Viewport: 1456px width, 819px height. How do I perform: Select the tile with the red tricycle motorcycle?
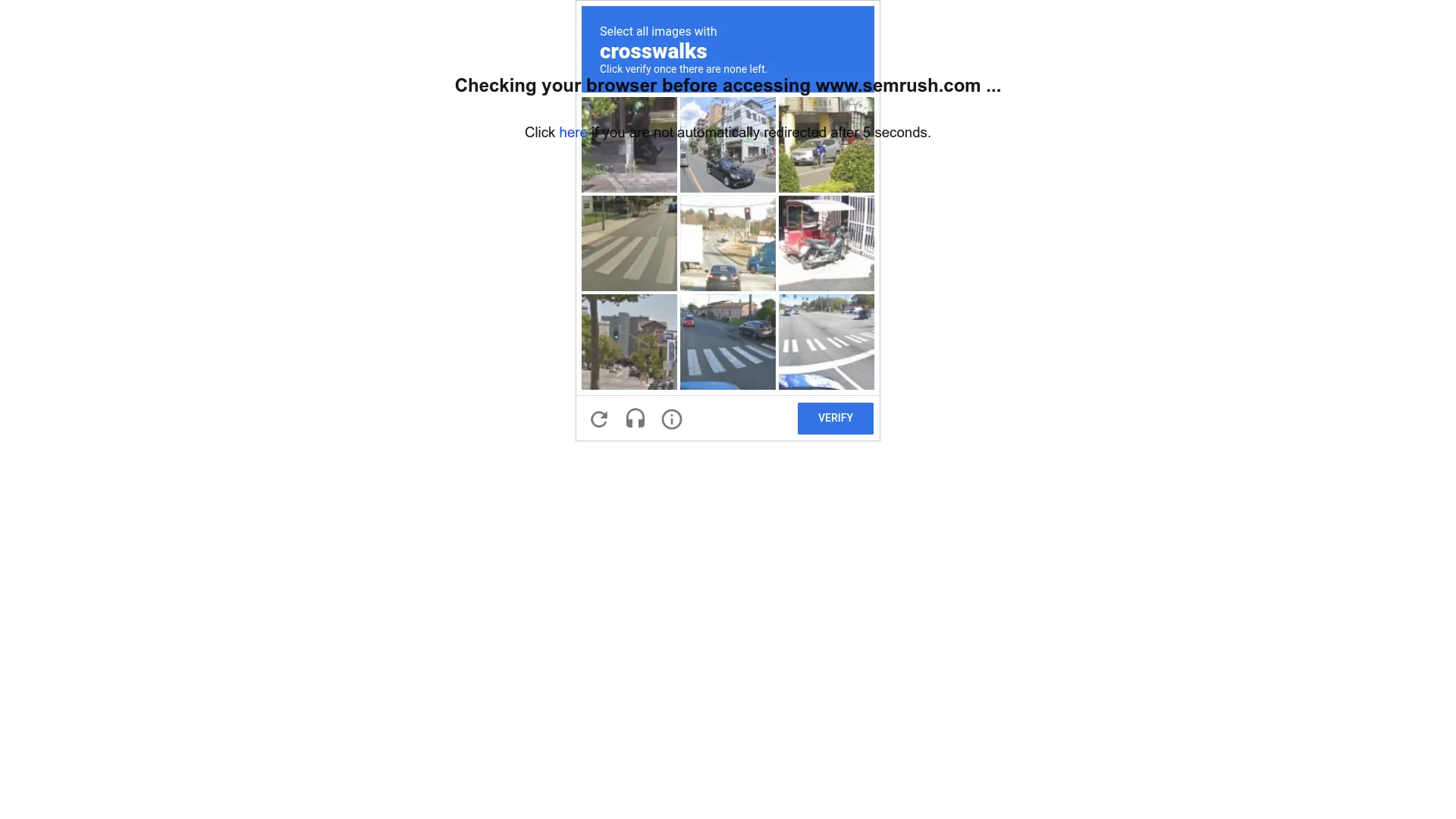pyautogui.click(x=826, y=243)
